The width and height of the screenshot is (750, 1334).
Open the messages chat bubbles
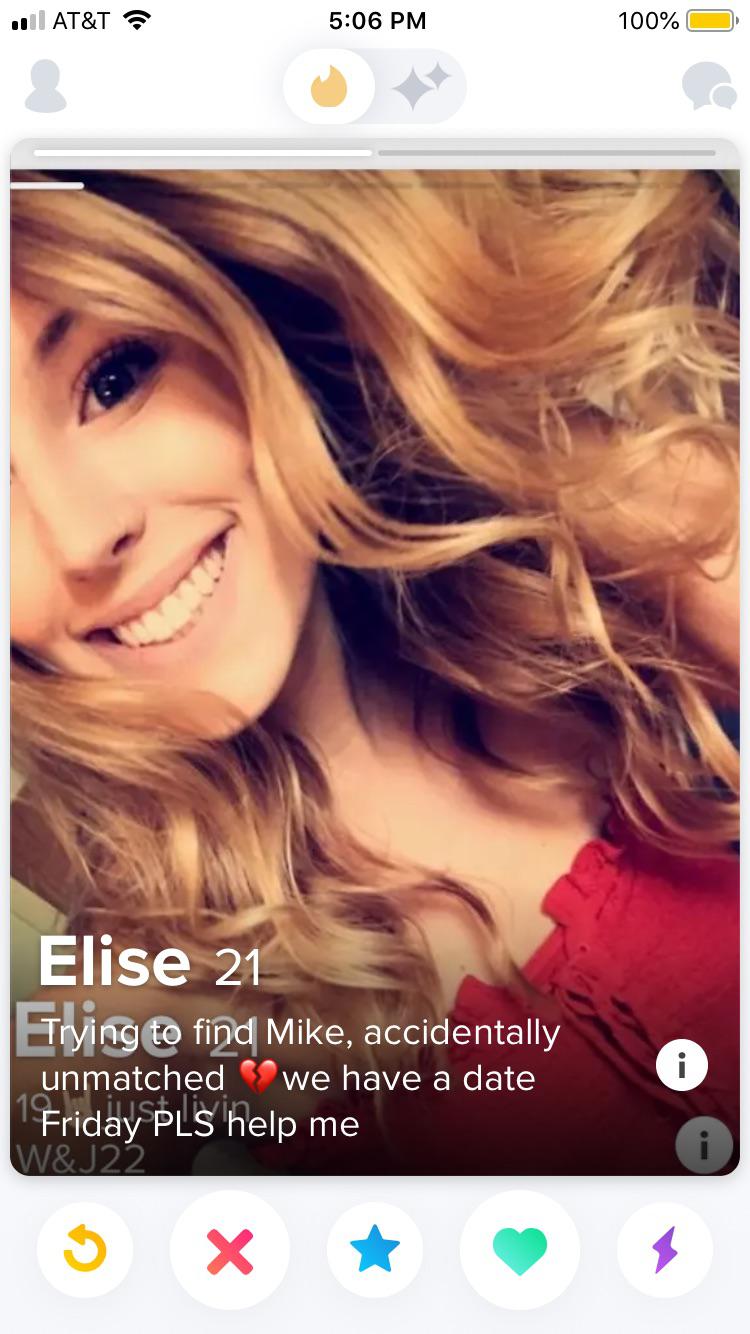click(707, 86)
